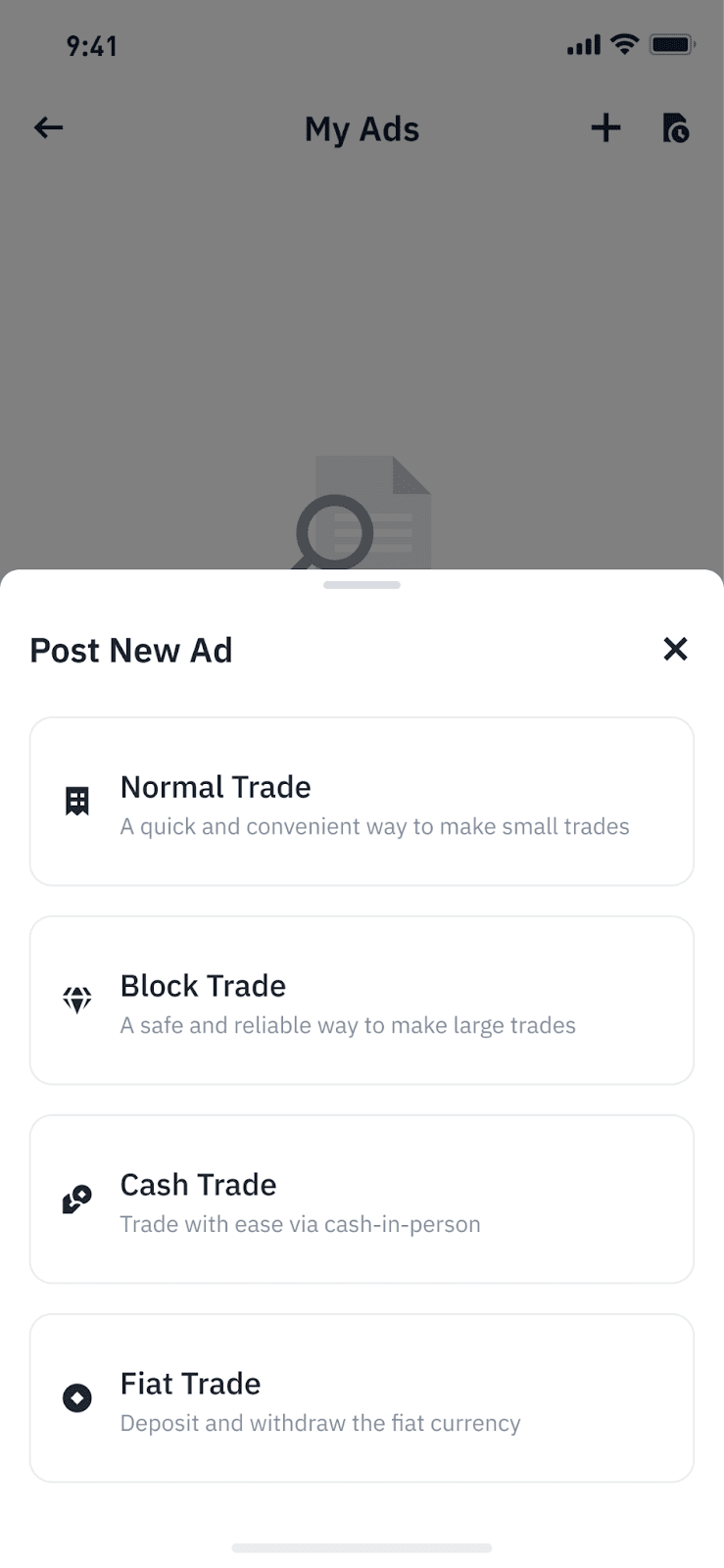
Task: Tap the plus icon to add ad
Action: [605, 127]
